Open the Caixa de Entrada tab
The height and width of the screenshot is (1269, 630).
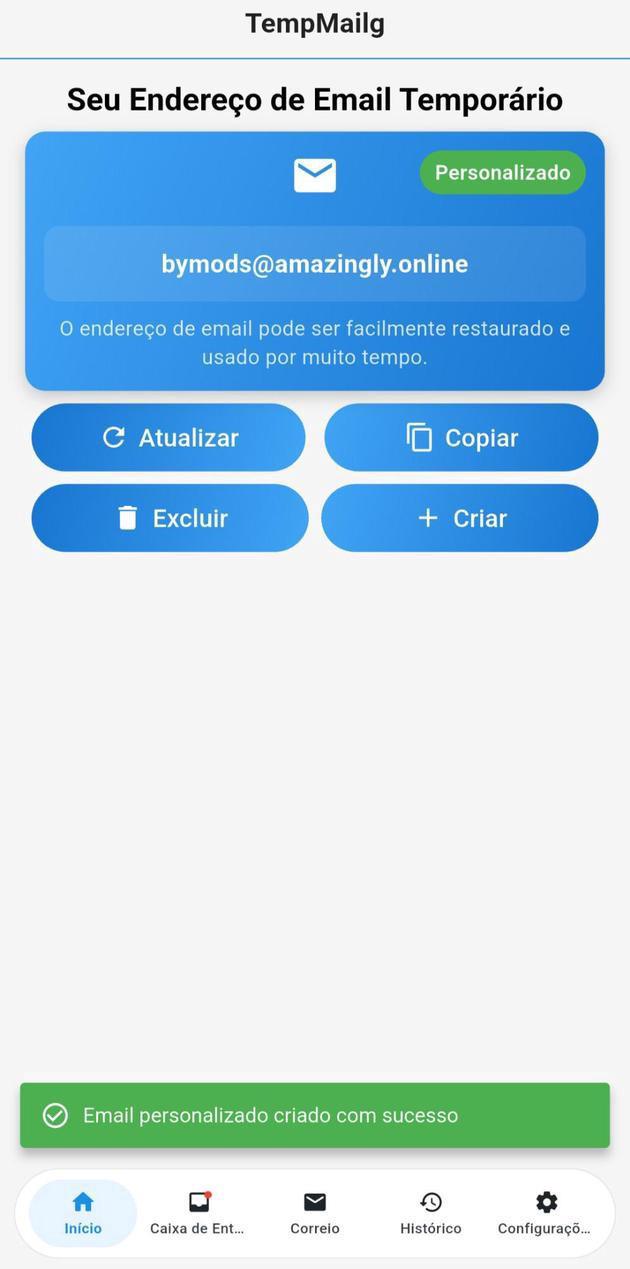click(x=198, y=1213)
